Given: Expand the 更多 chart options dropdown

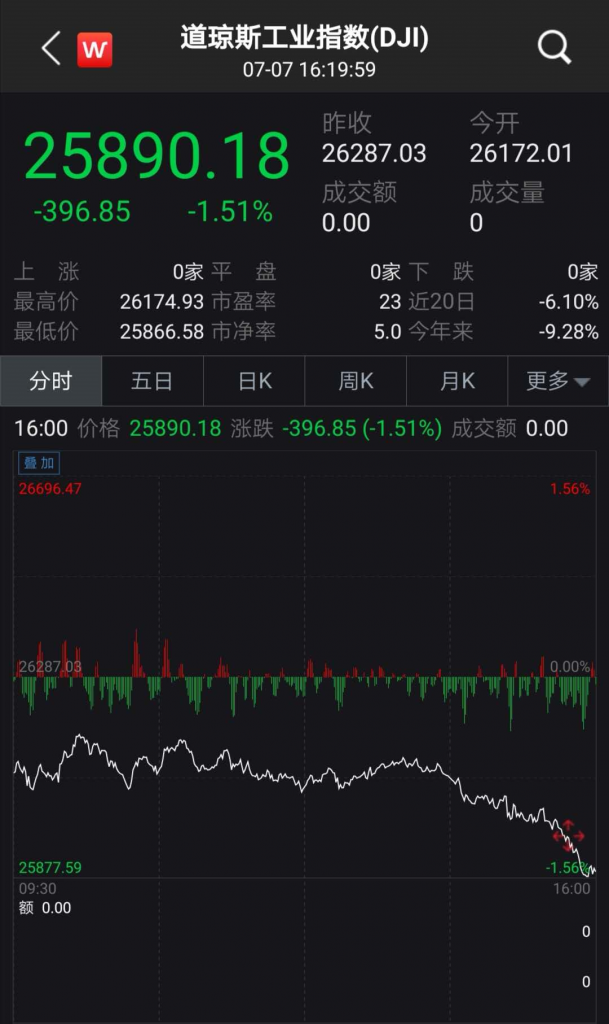Looking at the screenshot, I should [557, 381].
